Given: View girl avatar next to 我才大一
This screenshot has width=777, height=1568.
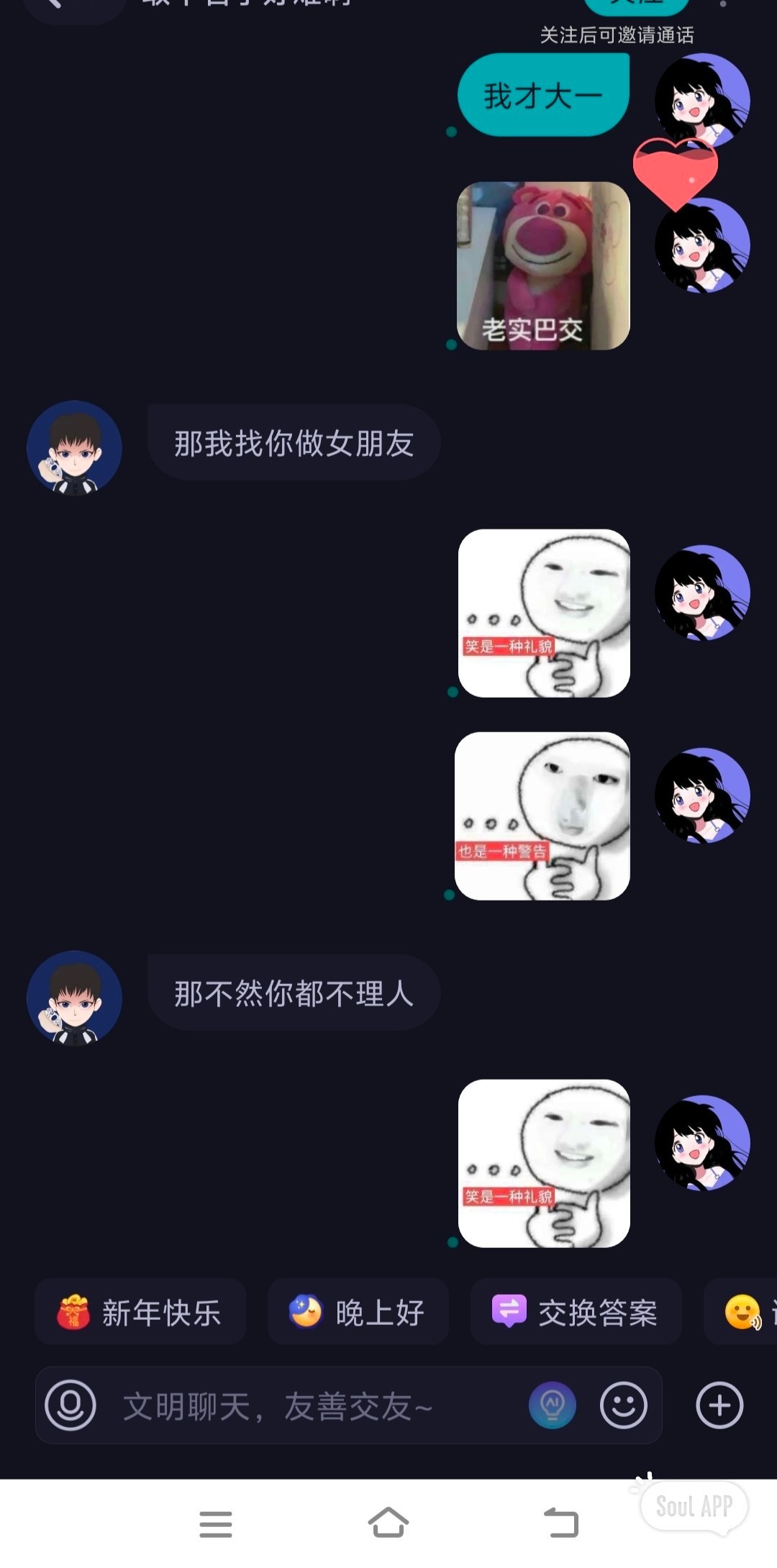Looking at the screenshot, I should (x=702, y=101).
